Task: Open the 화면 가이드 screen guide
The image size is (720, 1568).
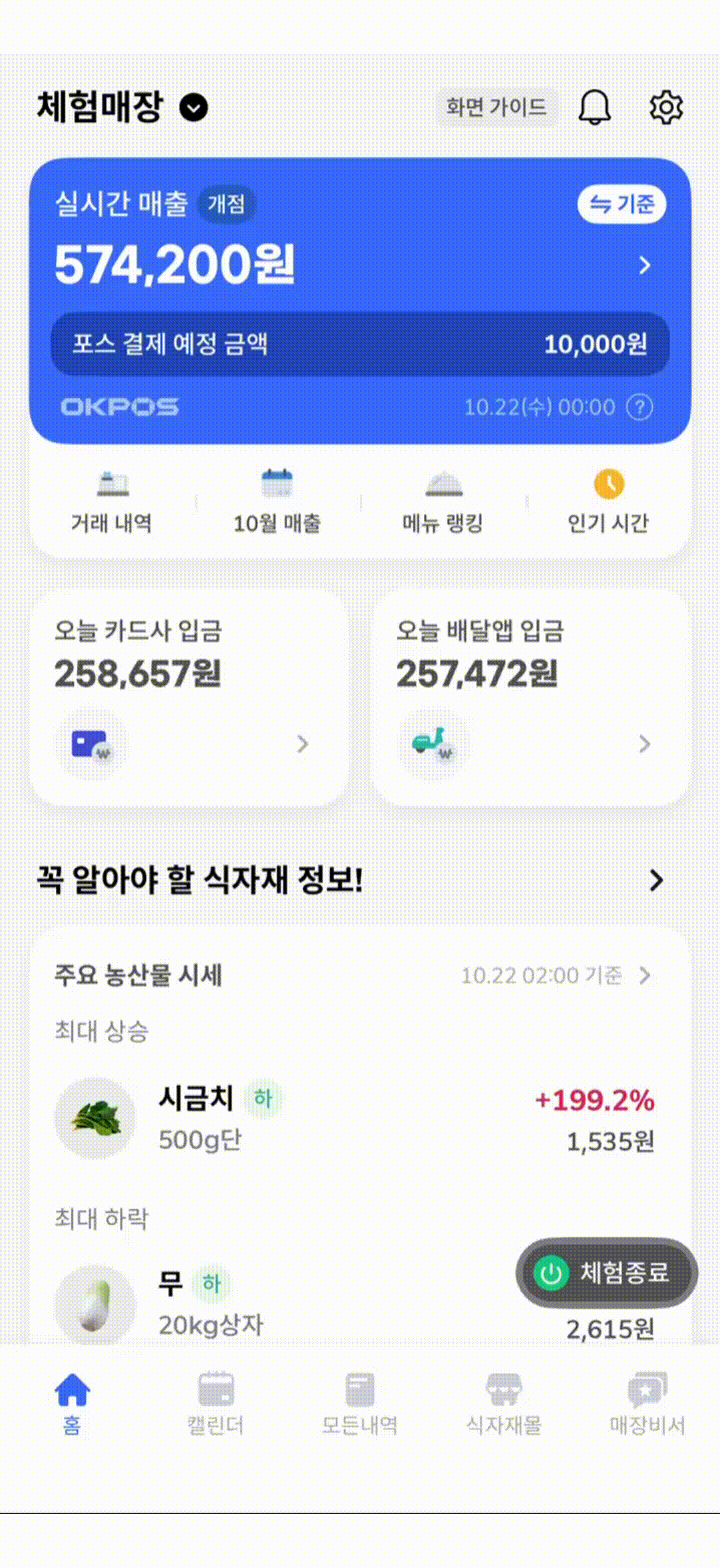Action: coord(496,107)
